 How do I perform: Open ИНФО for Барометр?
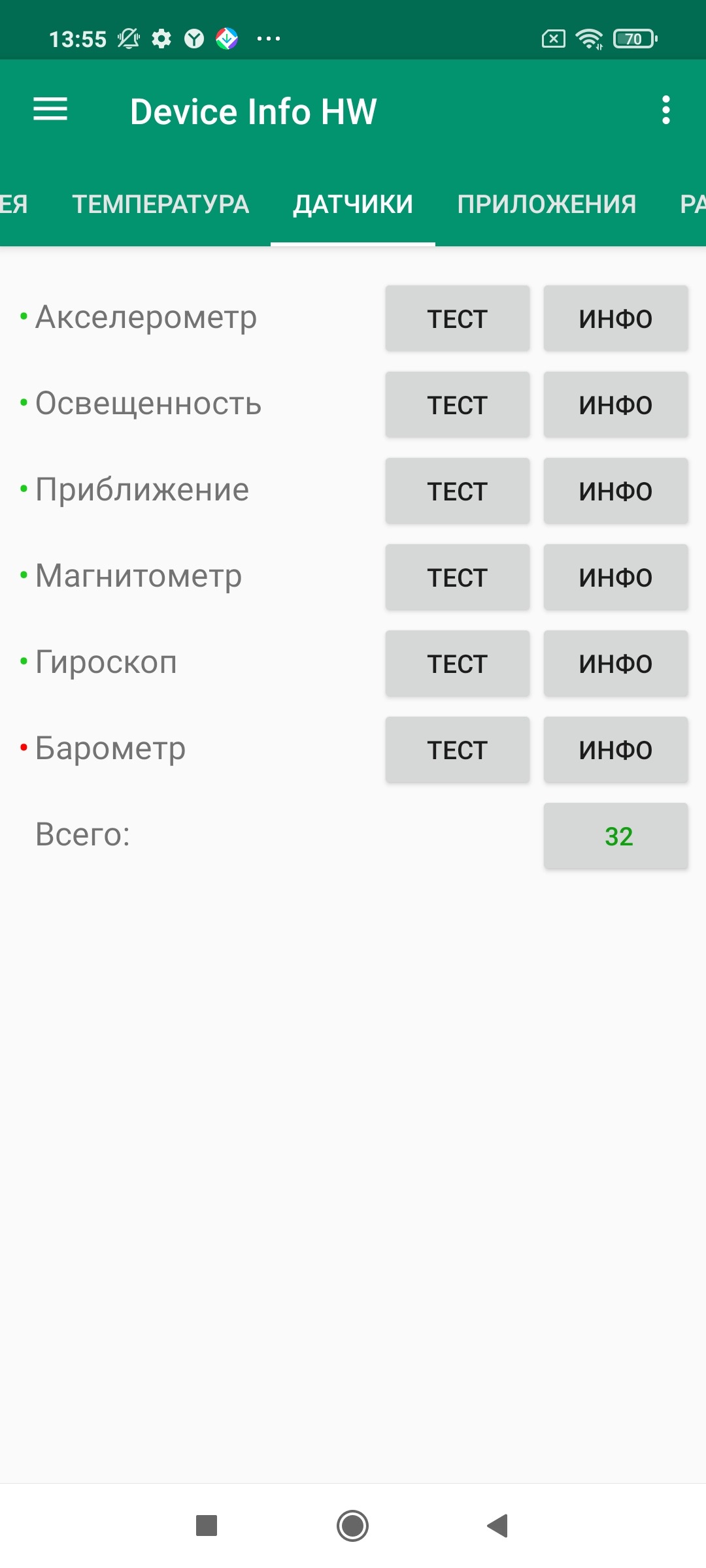point(615,750)
